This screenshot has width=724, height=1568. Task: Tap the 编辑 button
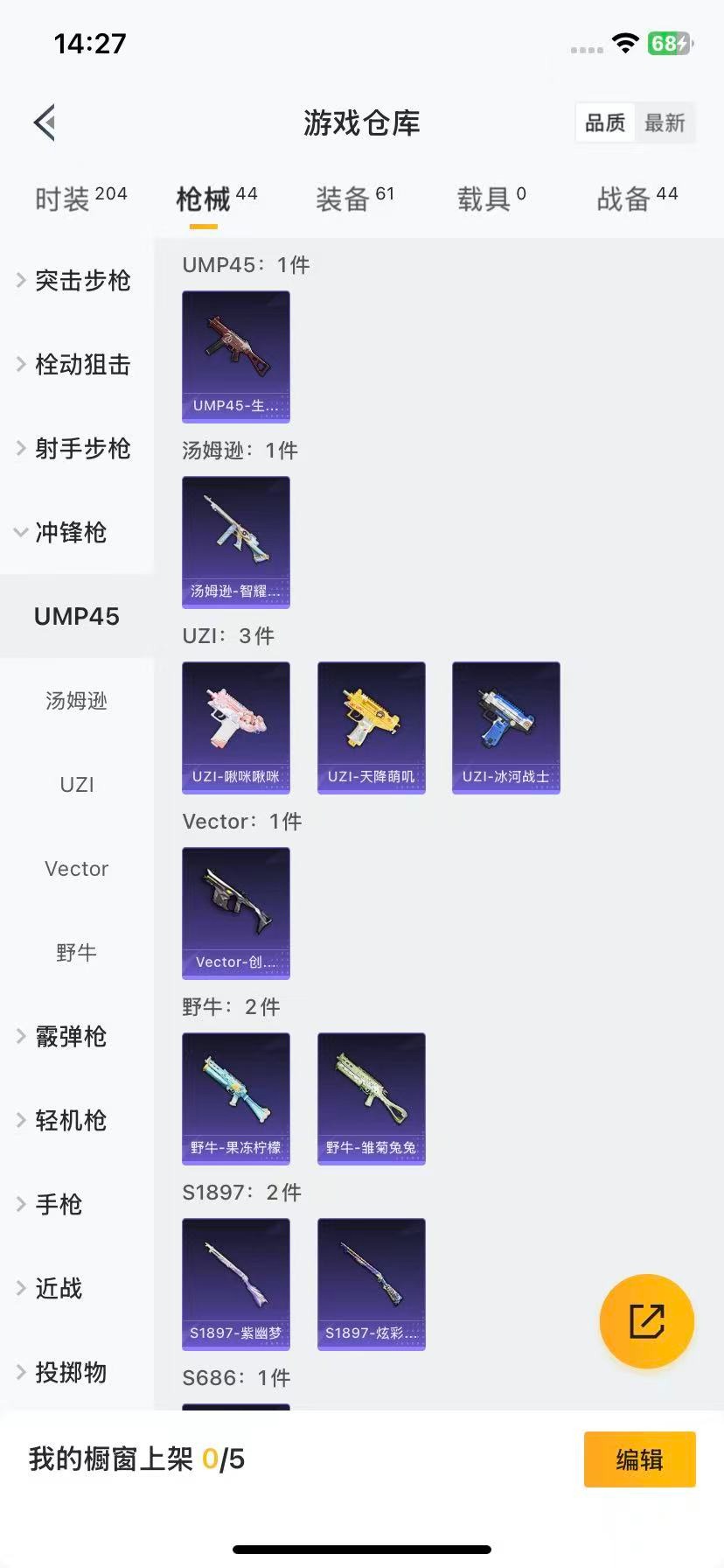click(x=639, y=1459)
